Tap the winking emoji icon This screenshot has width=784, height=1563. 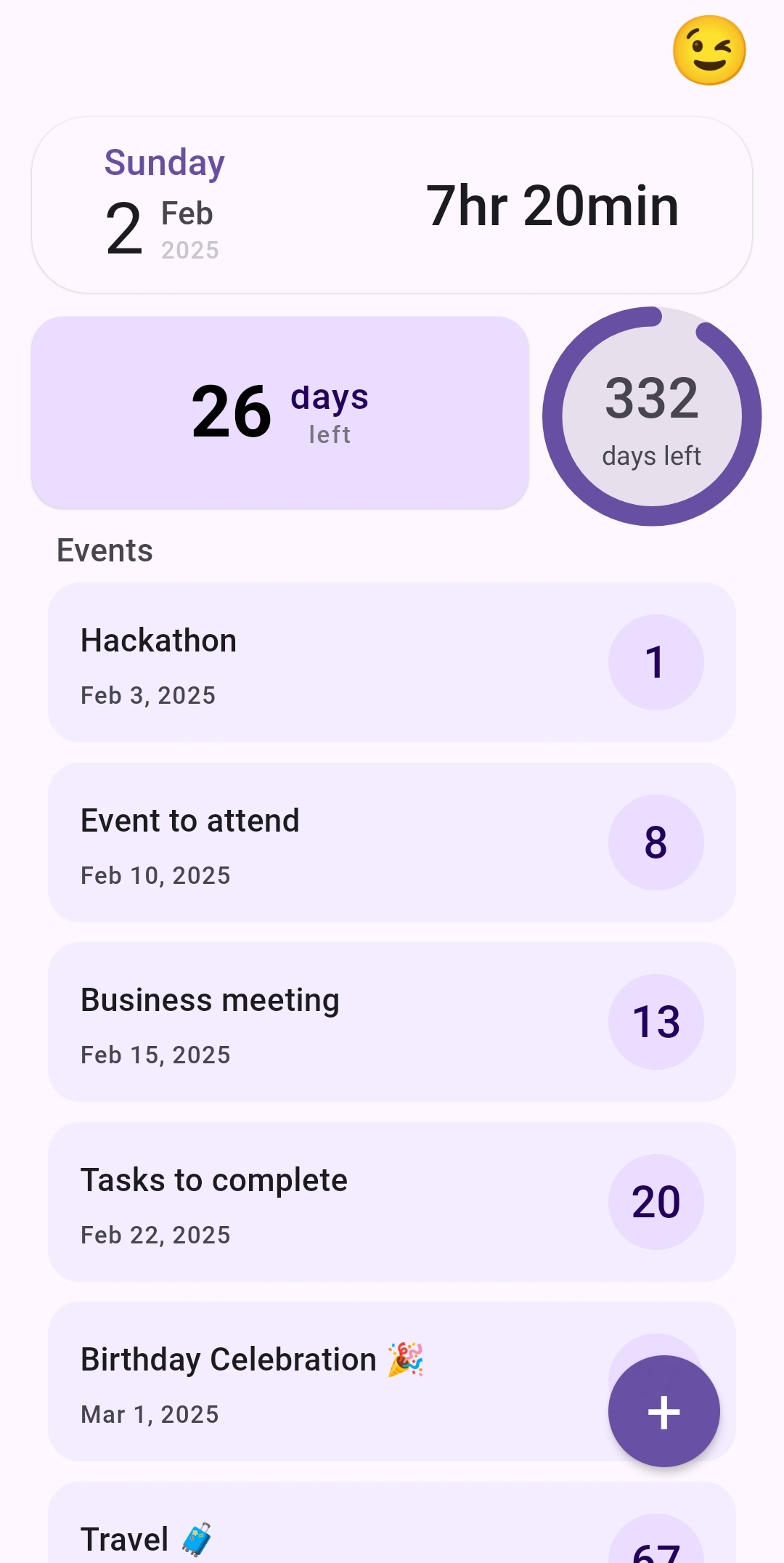click(x=710, y=49)
